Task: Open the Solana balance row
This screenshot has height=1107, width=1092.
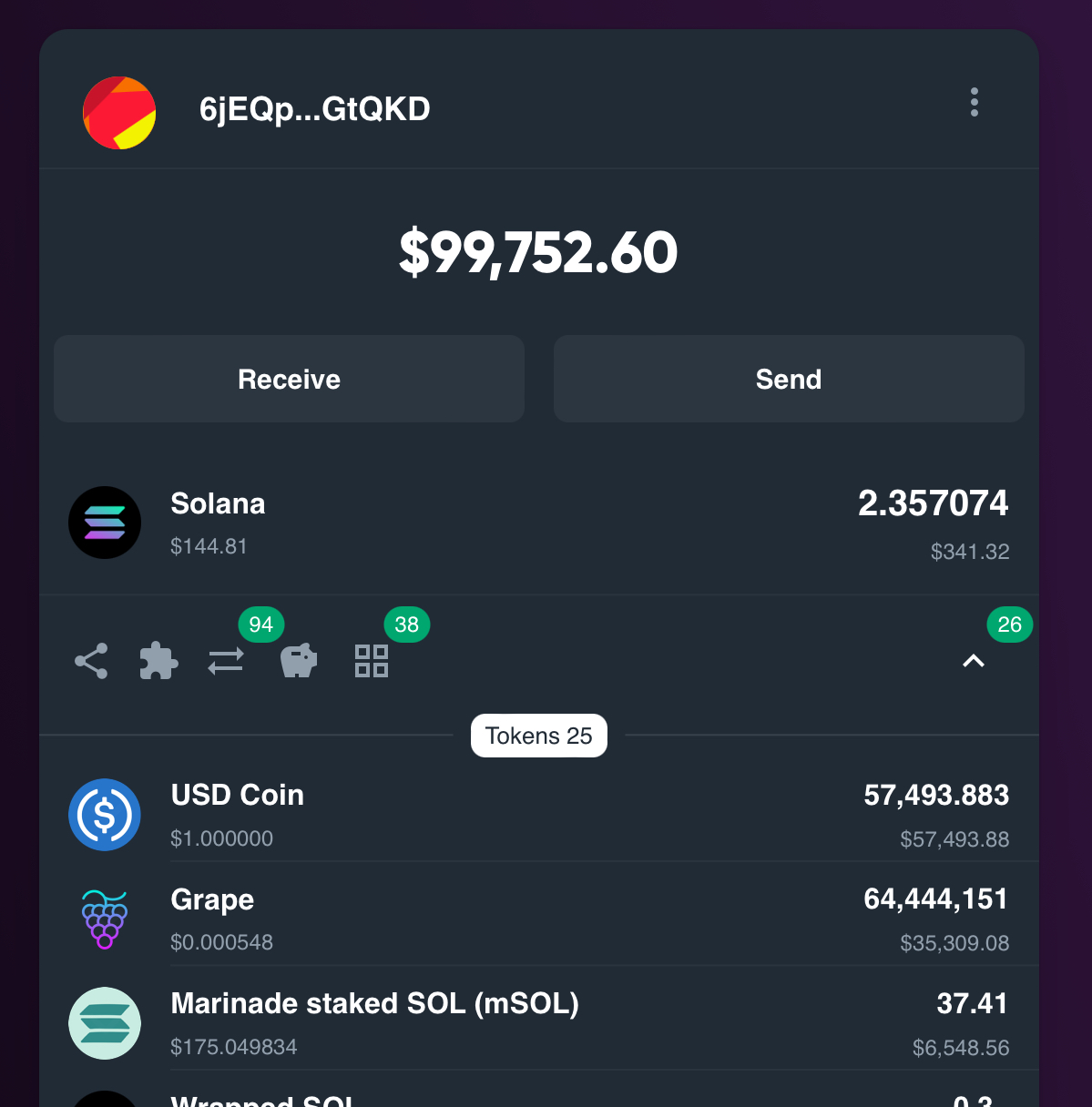Action: click(539, 523)
